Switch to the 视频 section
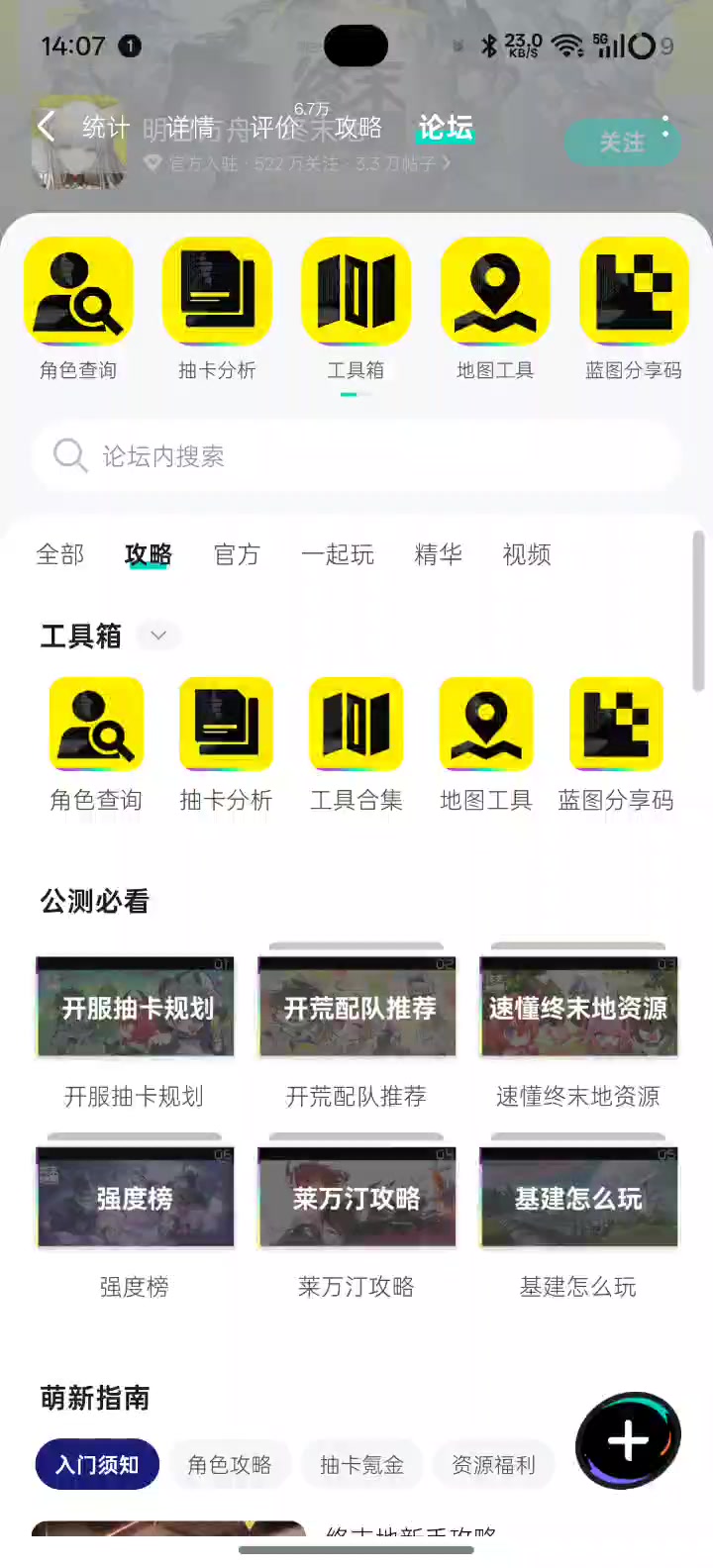Viewport: 713px width, 1568px height. (x=526, y=554)
